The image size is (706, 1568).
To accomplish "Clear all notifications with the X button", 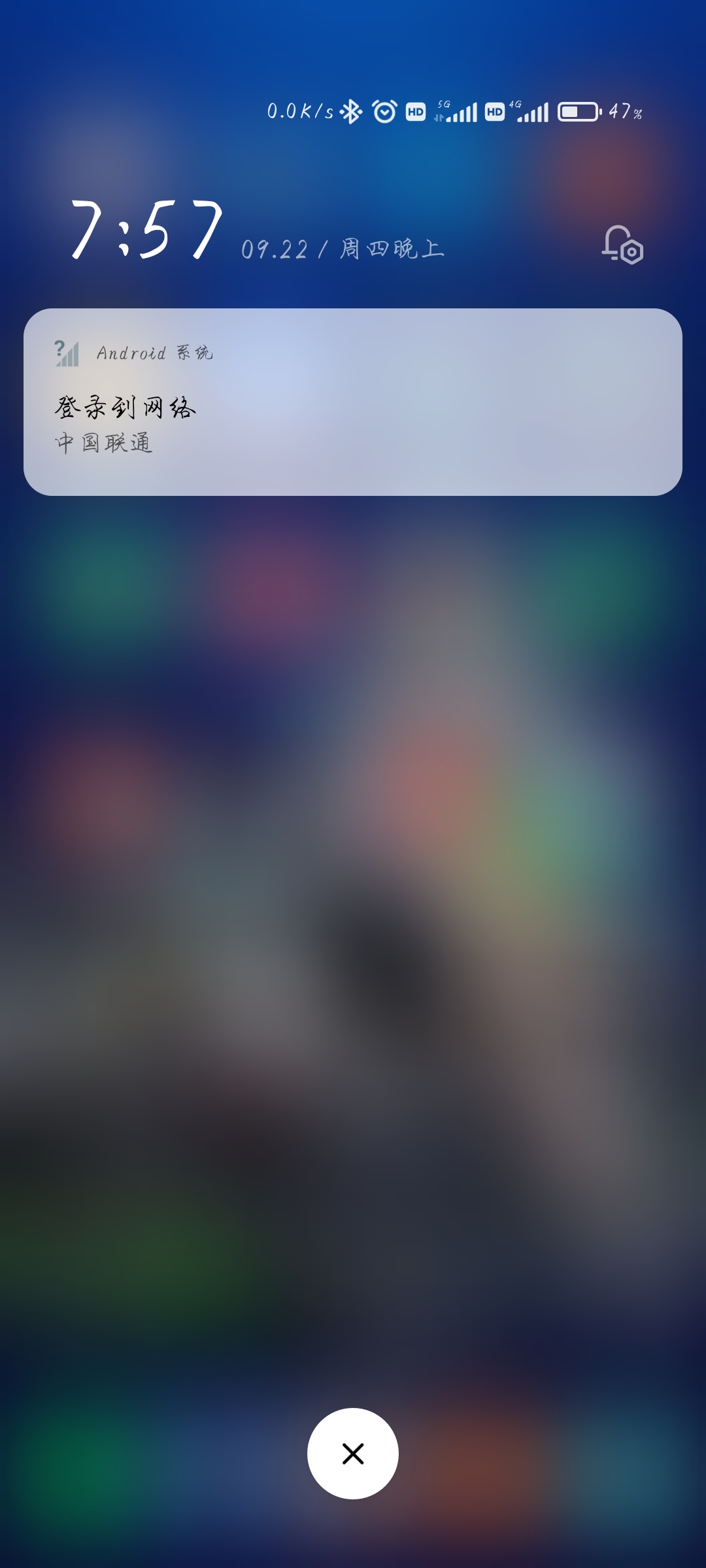I will (x=353, y=1454).
